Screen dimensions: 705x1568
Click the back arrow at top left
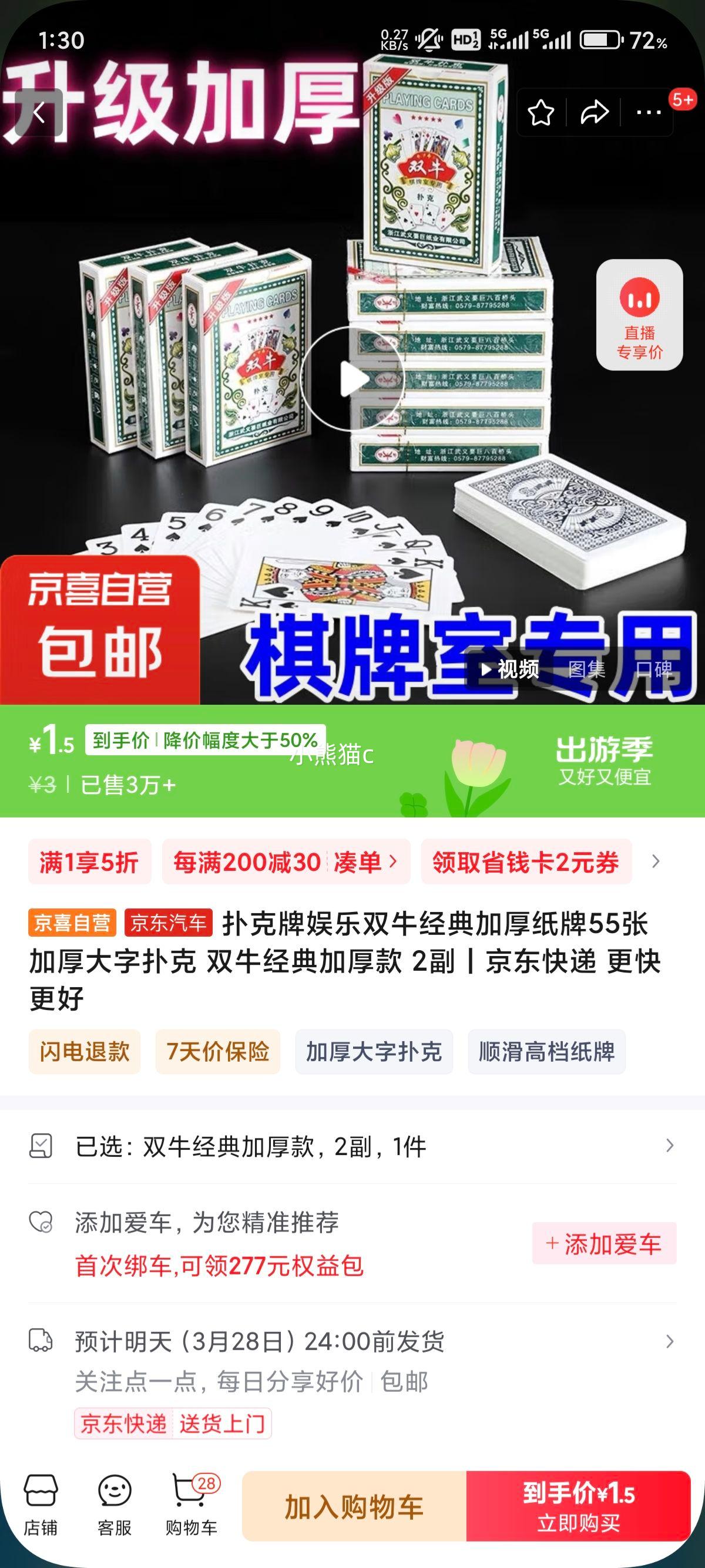point(40,112)
